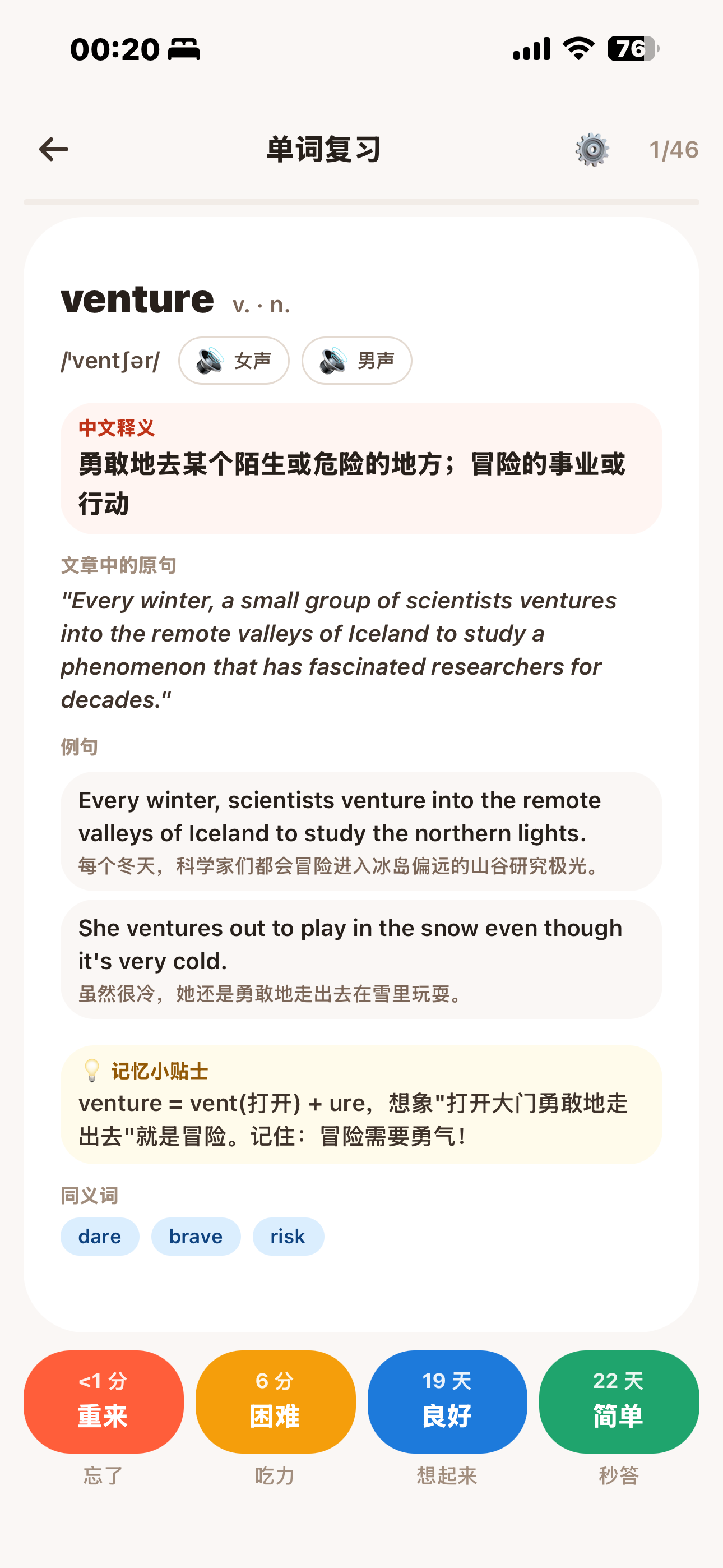
Task: Tap the synonym chip 'dare'
Action: (x=99, y=1236)
